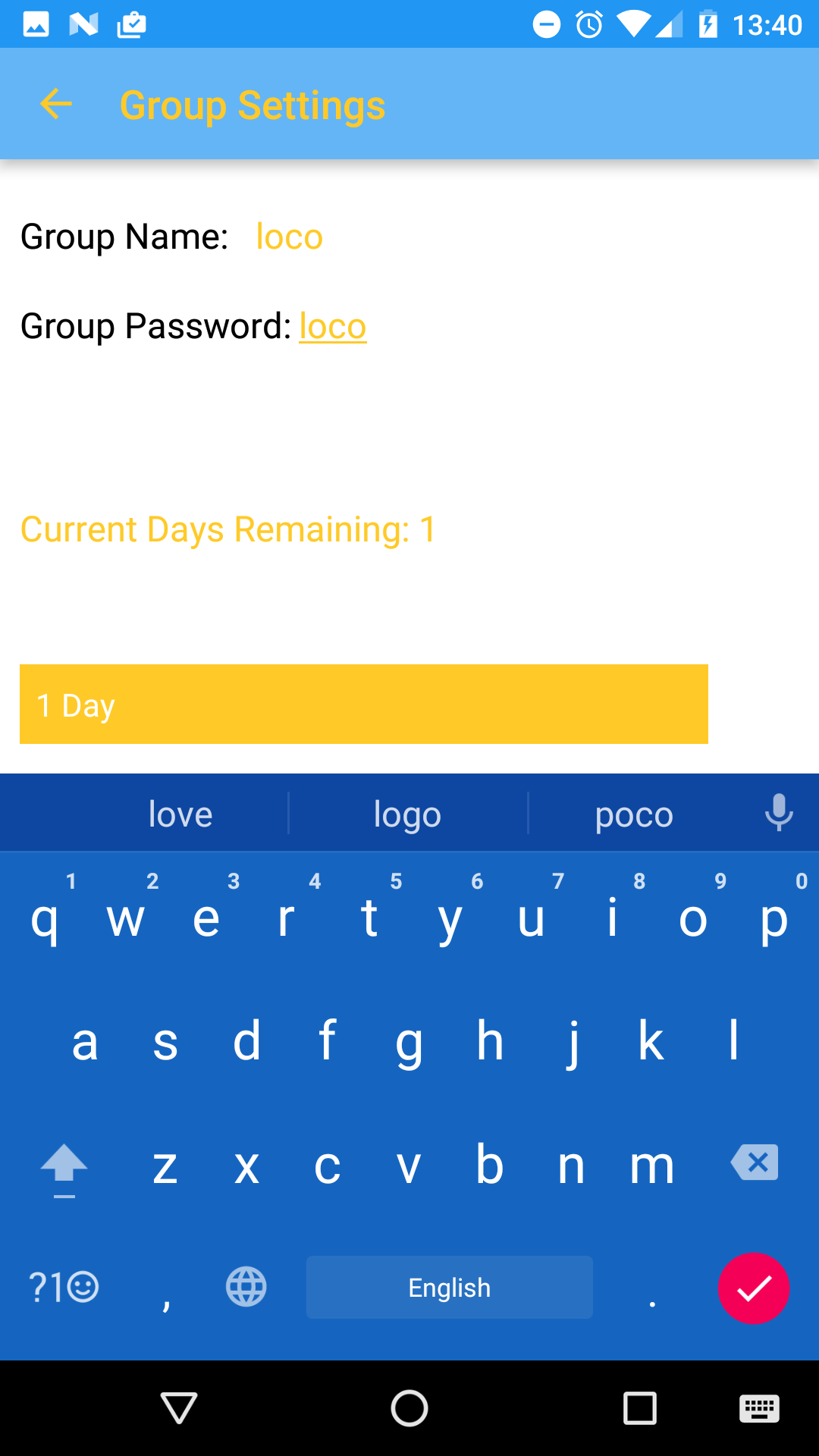819x1456 pixels.
Task: Select the suggestion 'logo'
Action: coord(408,812)
